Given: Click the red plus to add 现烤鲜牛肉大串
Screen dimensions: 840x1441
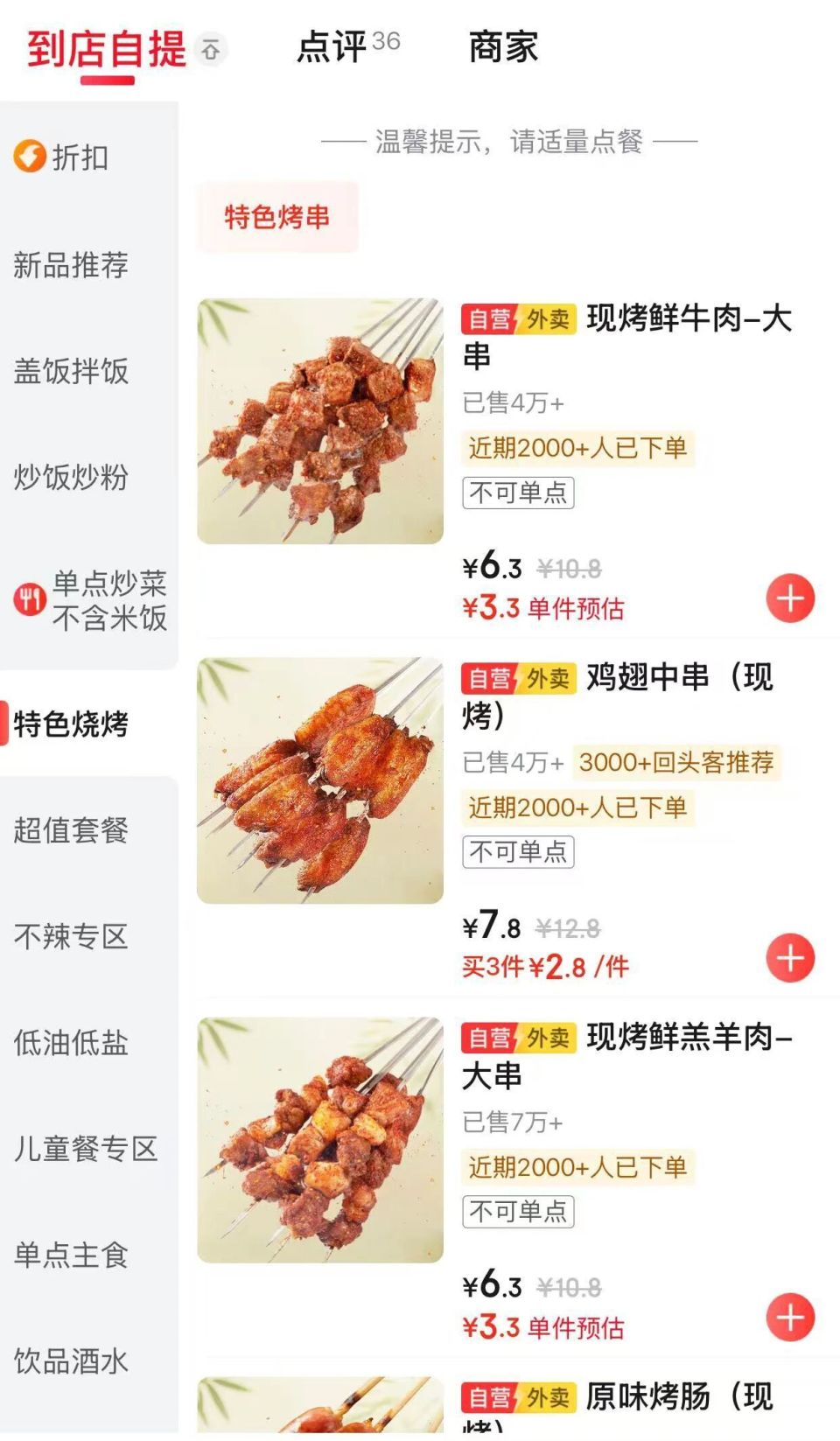Looking at the screenshot, I should (788, 598).
